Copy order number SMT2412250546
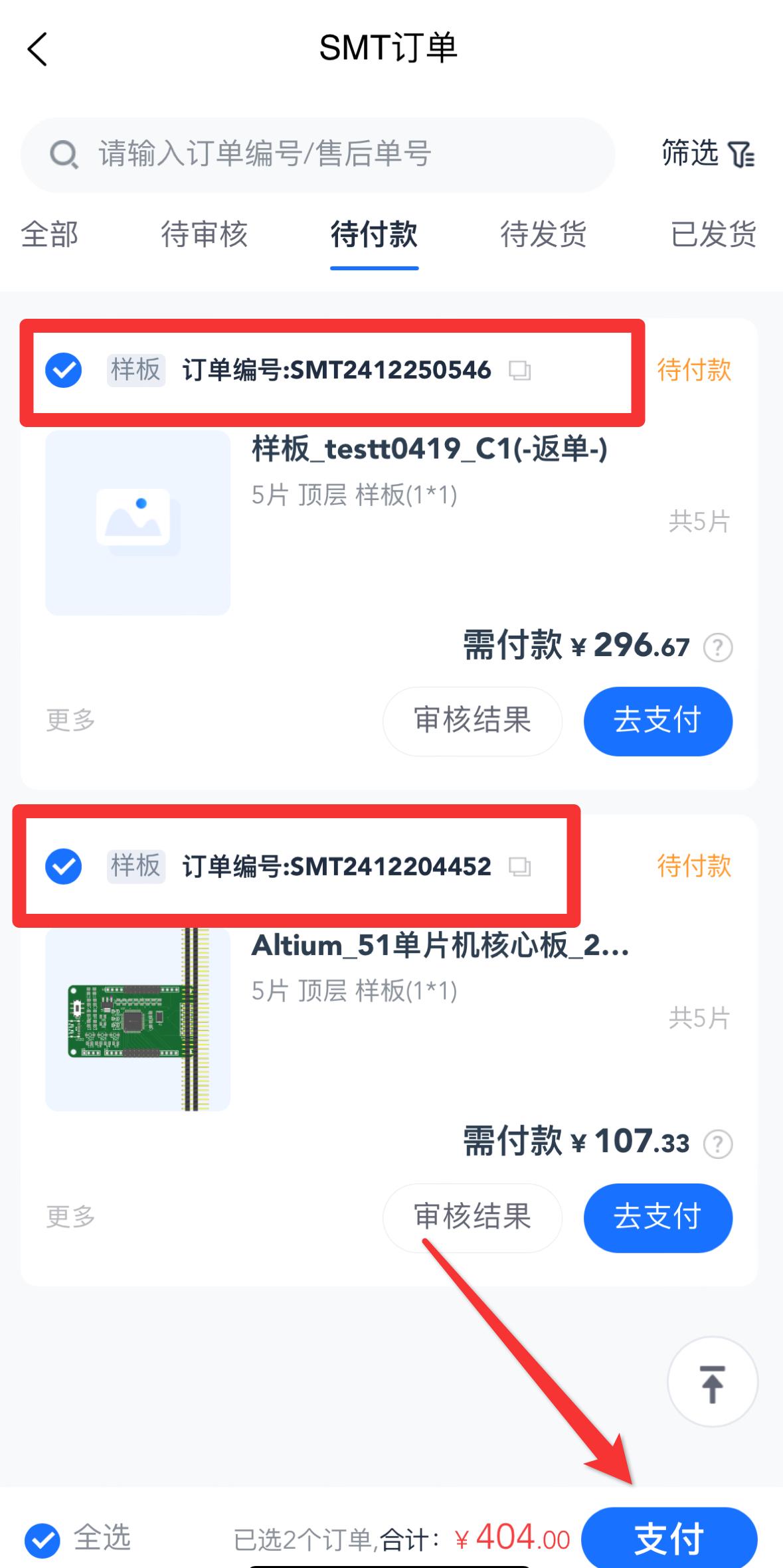 [x=519, y=370]
